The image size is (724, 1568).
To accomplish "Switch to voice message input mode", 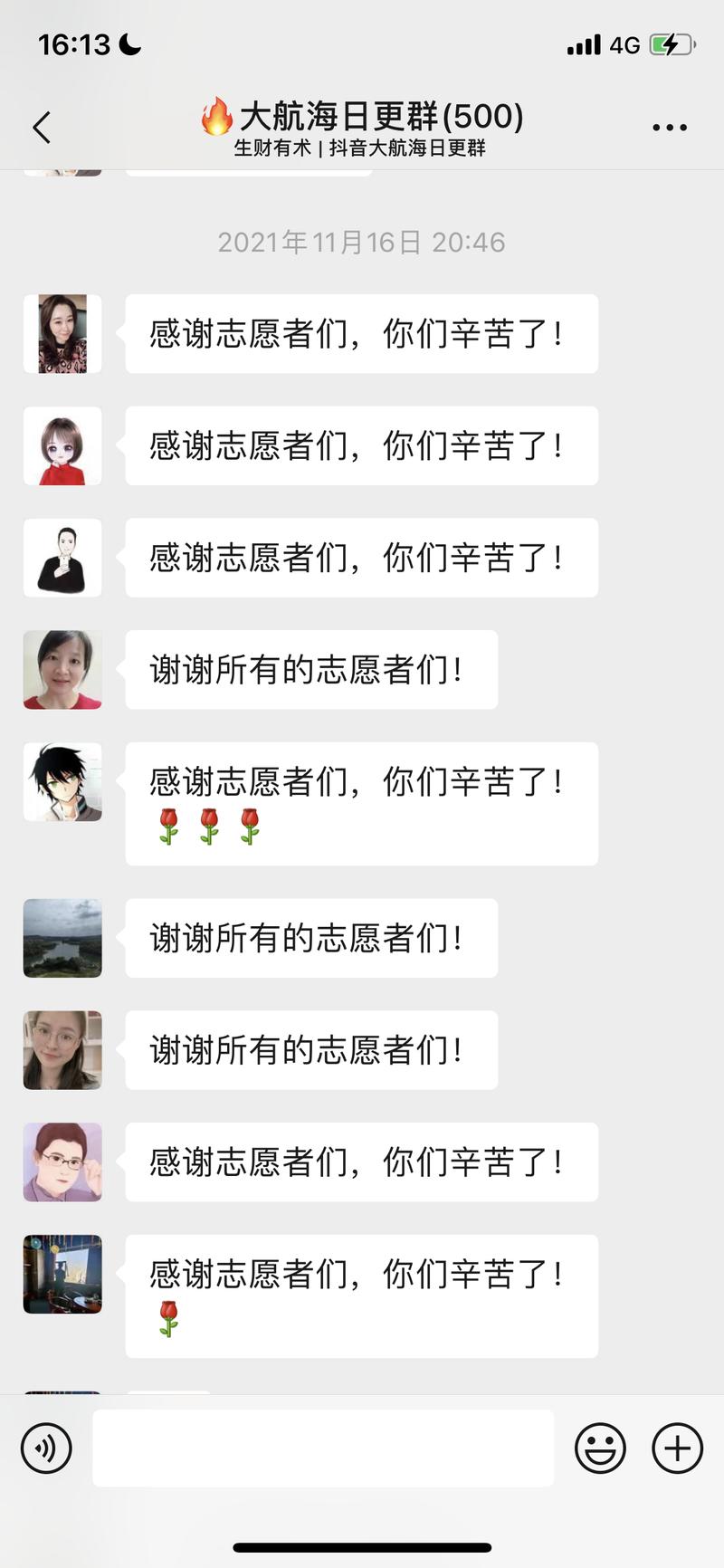I will pyautogui.click(x=47, y=1448).
